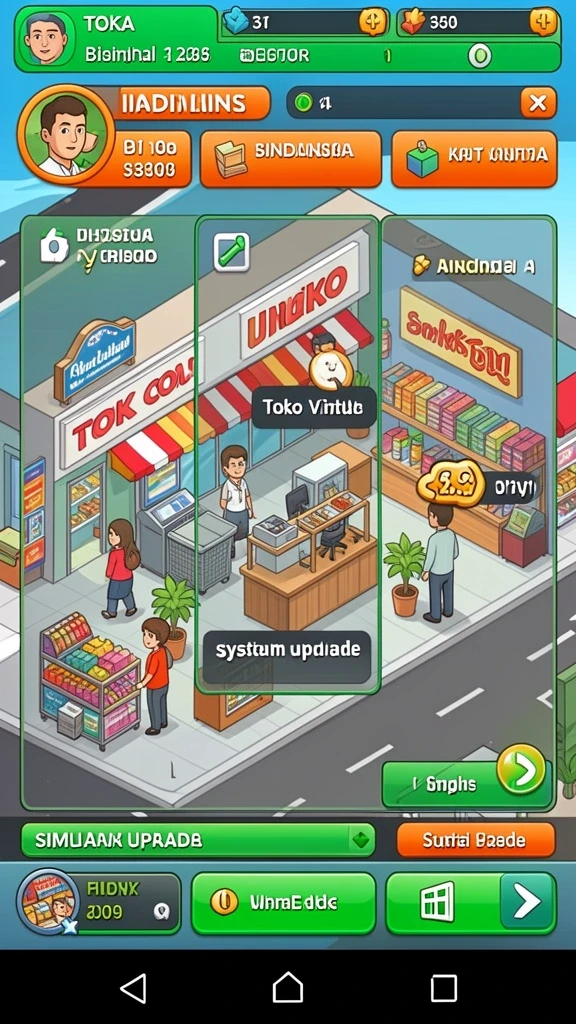576x1024 pixels.
Task: Tap the green arrow button in the shop scene
Action: pos(520,769)
